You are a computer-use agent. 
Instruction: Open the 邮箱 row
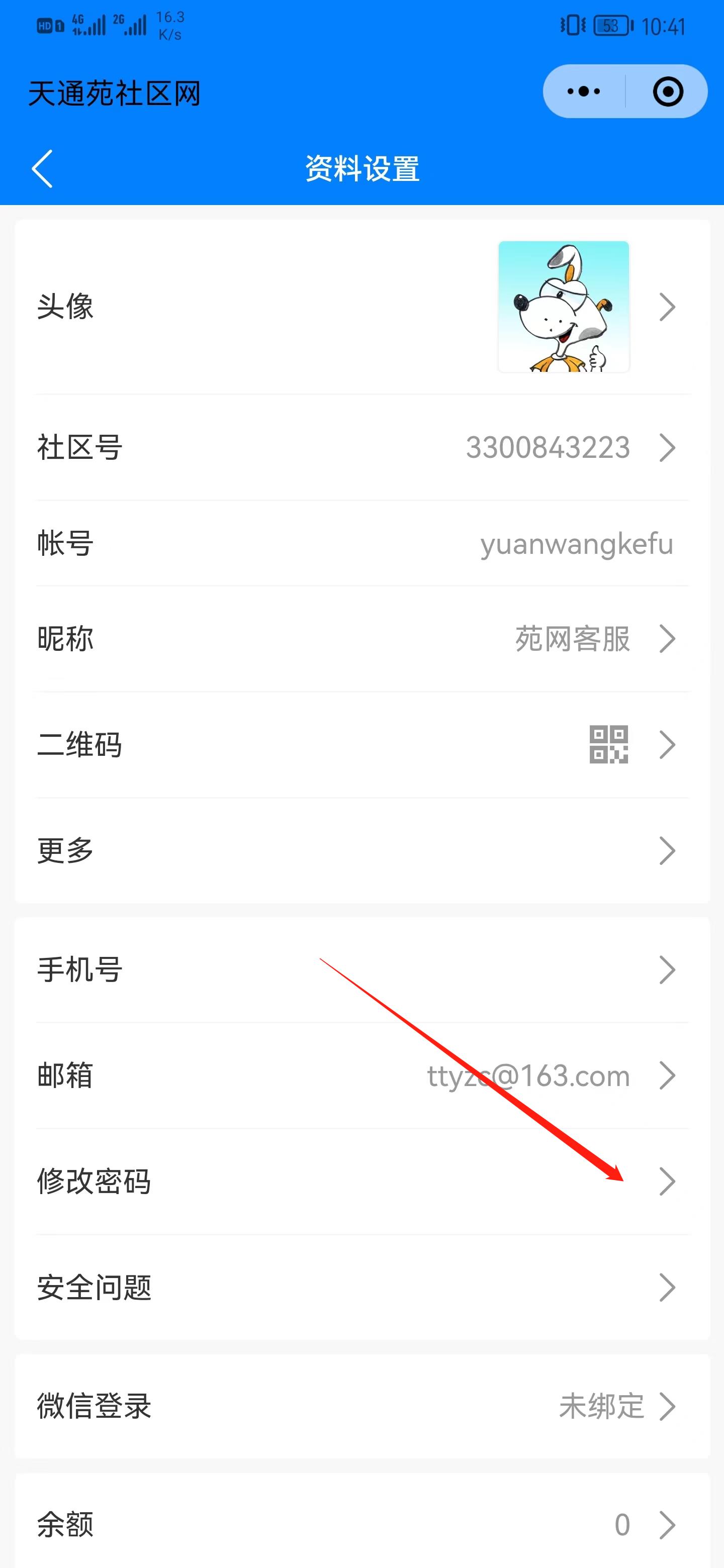[x=363, y=1075]
